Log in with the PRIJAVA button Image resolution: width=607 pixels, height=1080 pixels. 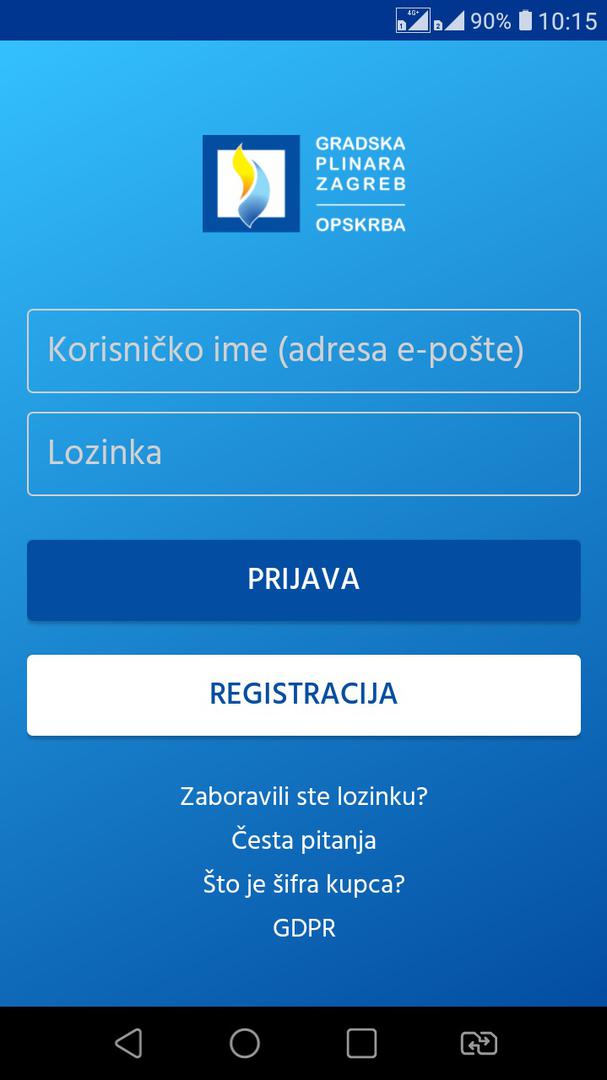point(303,579)
